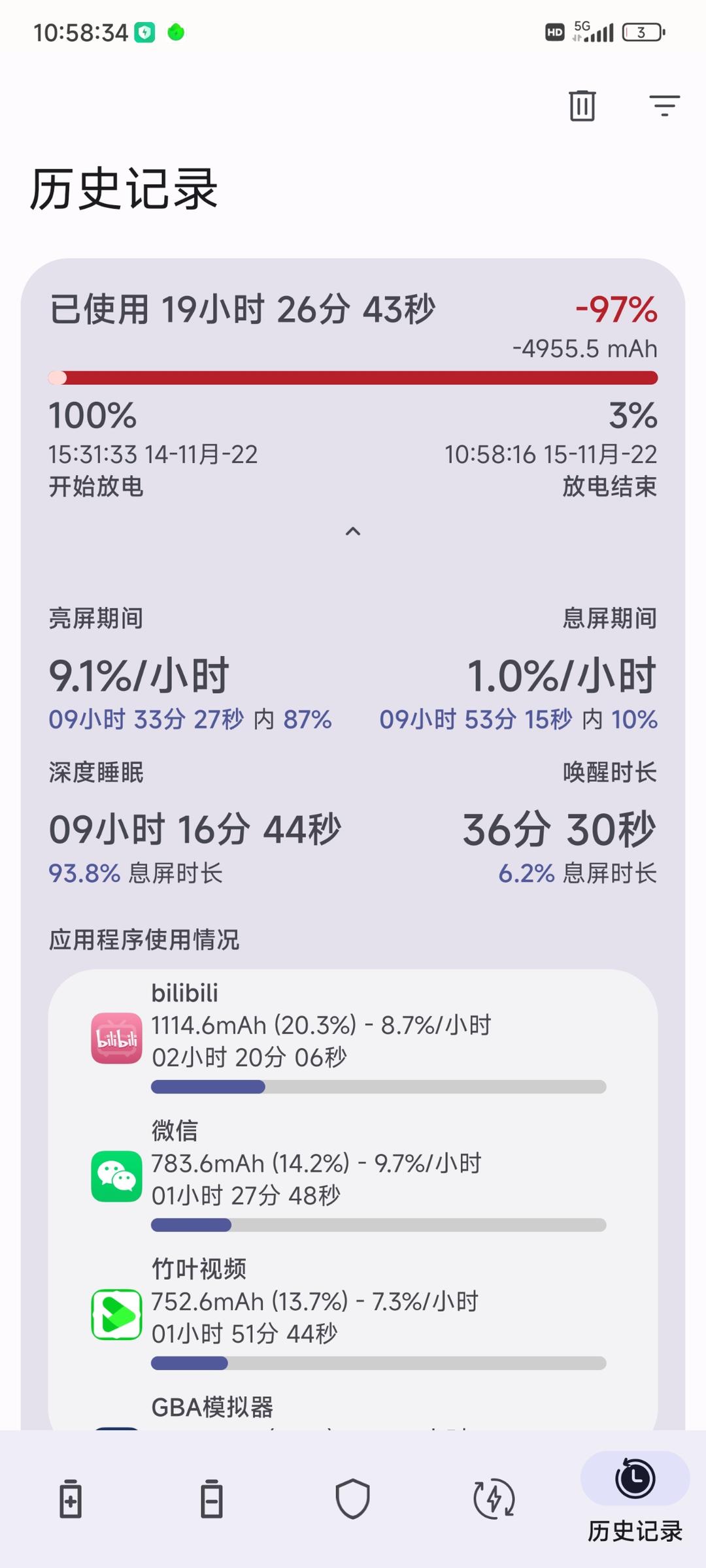Switch to the shield health tab
The height and width of the screenshot is (1568, 706).
click(x=353, y=1498)
